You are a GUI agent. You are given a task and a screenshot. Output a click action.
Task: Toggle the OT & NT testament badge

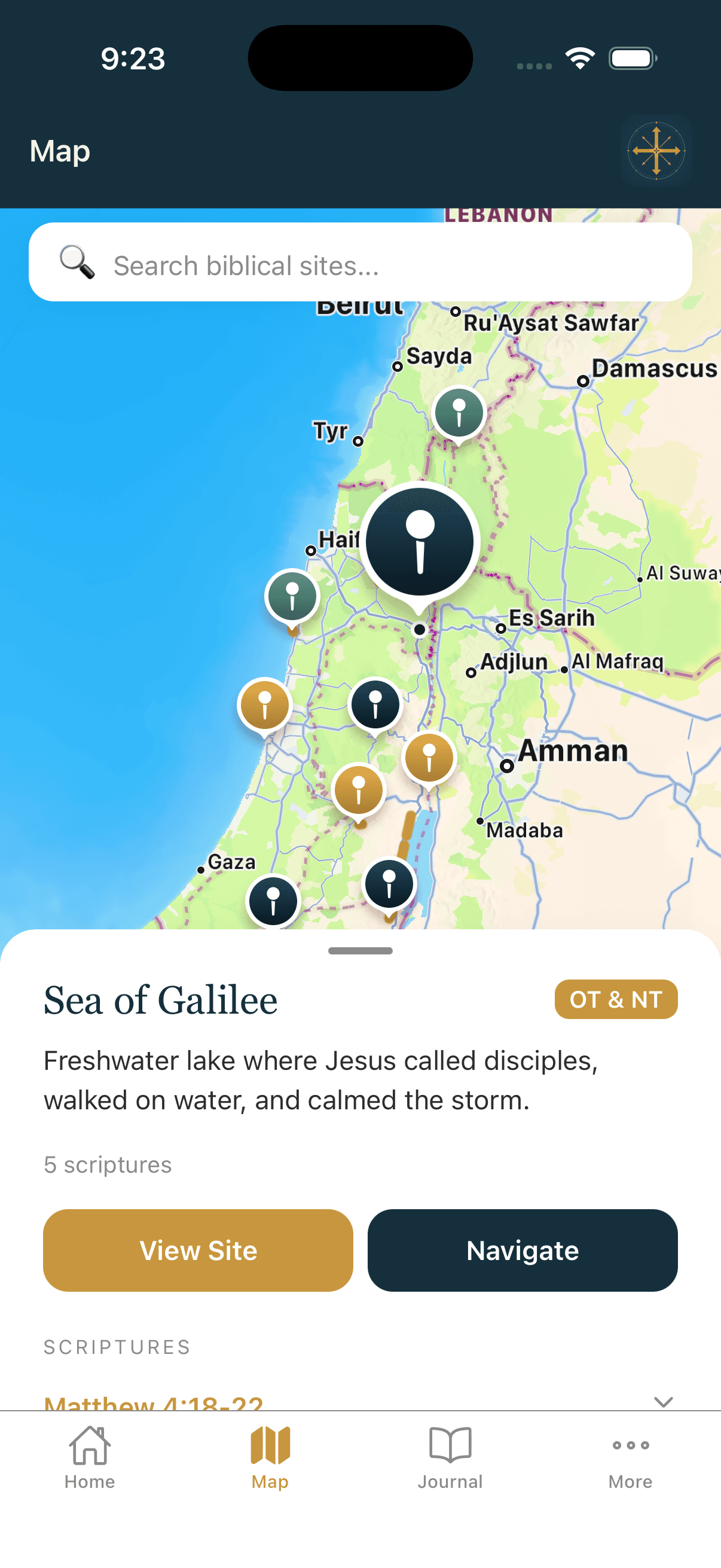pyautogui.click(x=616, y=999)
